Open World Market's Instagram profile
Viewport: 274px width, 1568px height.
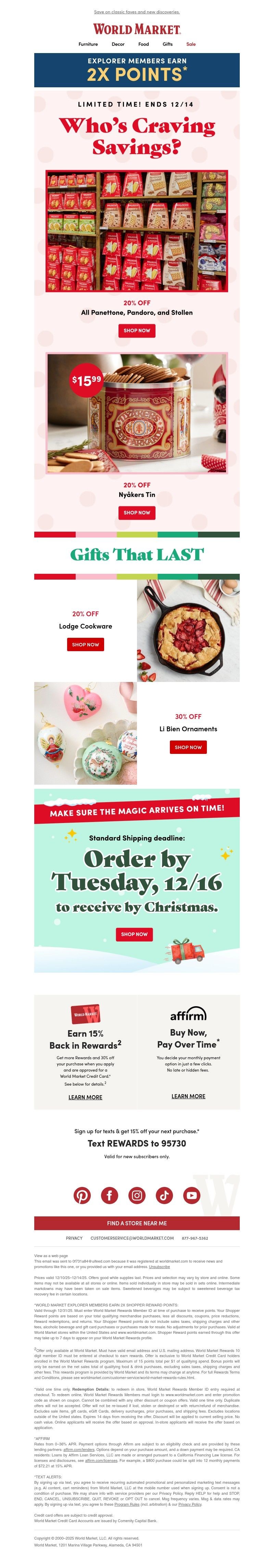point(137,1196)
